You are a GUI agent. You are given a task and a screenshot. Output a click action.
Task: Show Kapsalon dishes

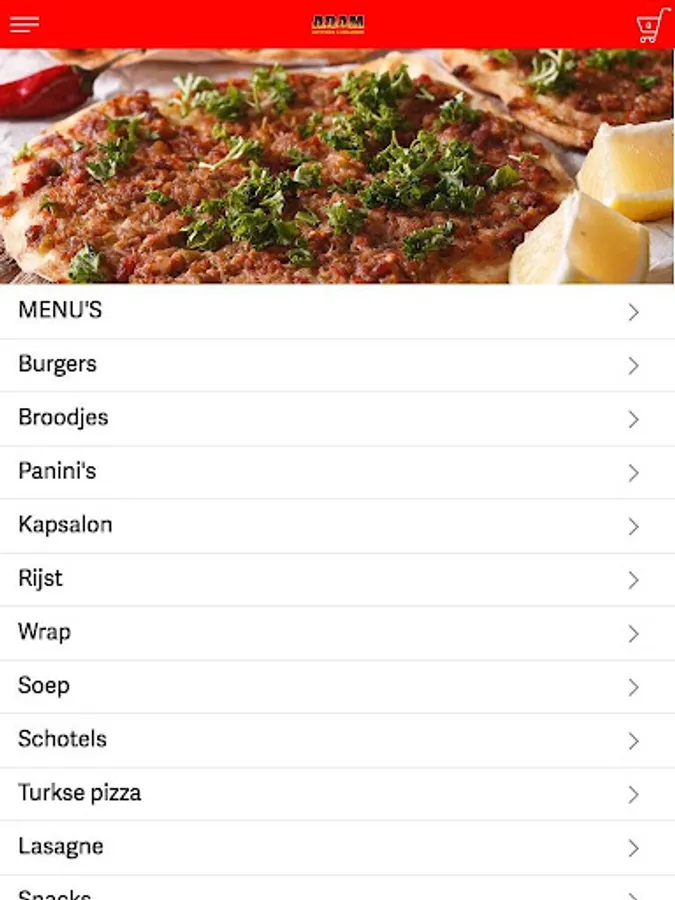337,526
